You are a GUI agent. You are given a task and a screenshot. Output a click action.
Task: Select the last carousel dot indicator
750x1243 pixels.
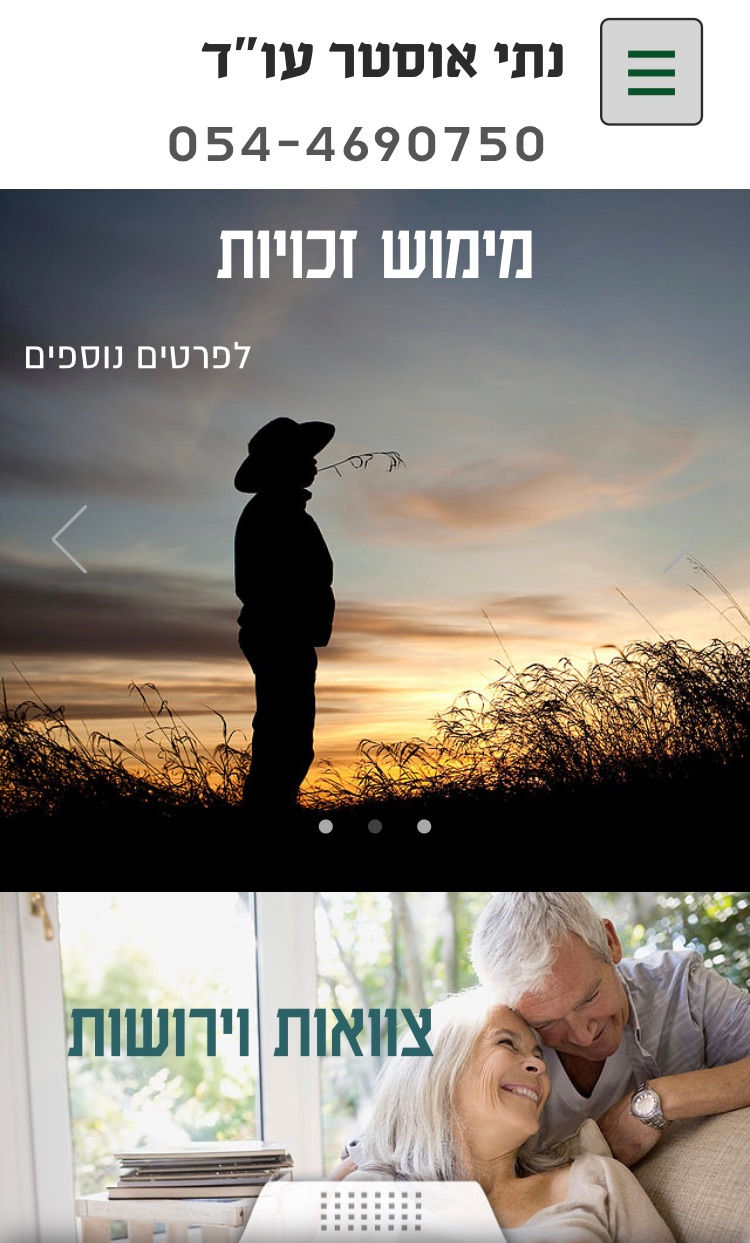(424, 826)
